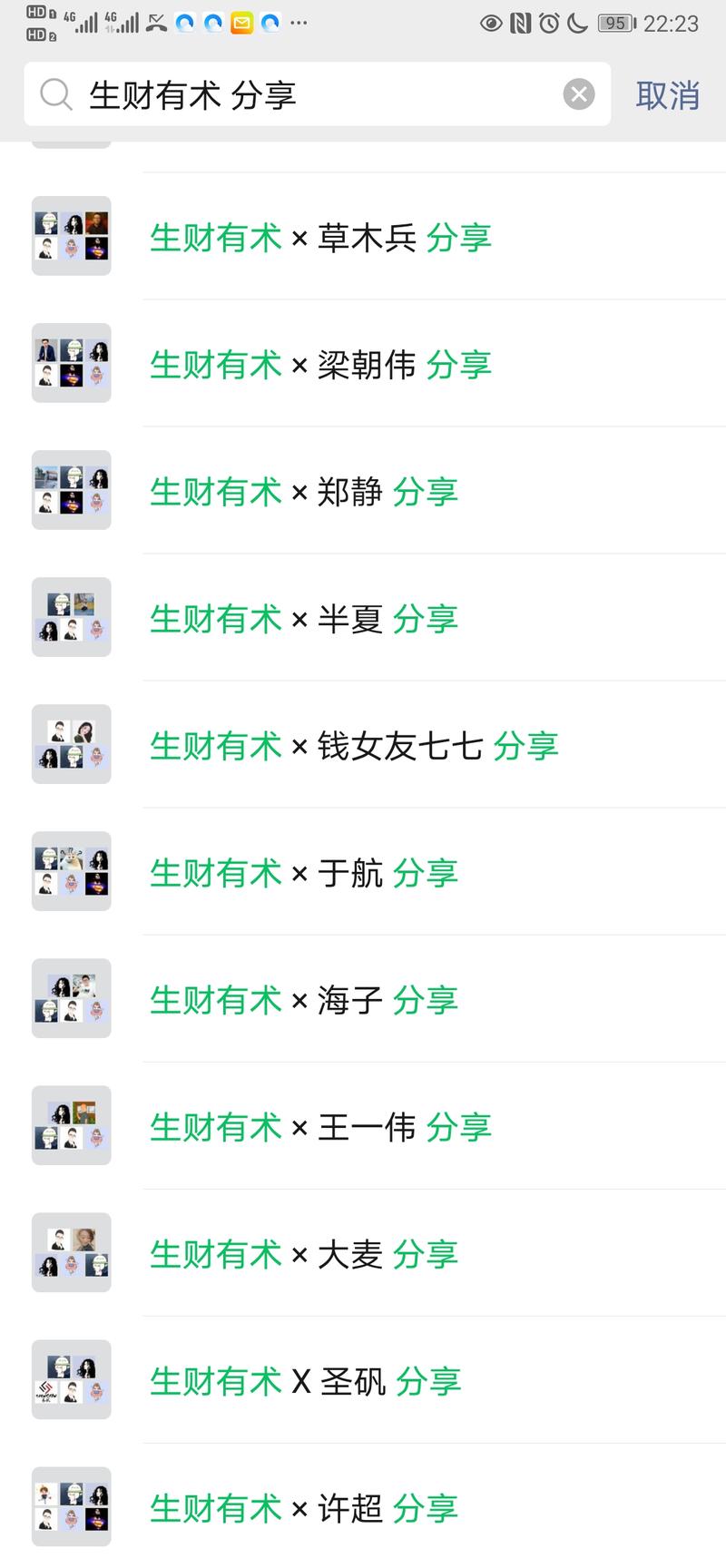This screenshot has width=726, height=1568.
Task: Click the moon do-not-disturb icon
Action: (x=579, y=24)
